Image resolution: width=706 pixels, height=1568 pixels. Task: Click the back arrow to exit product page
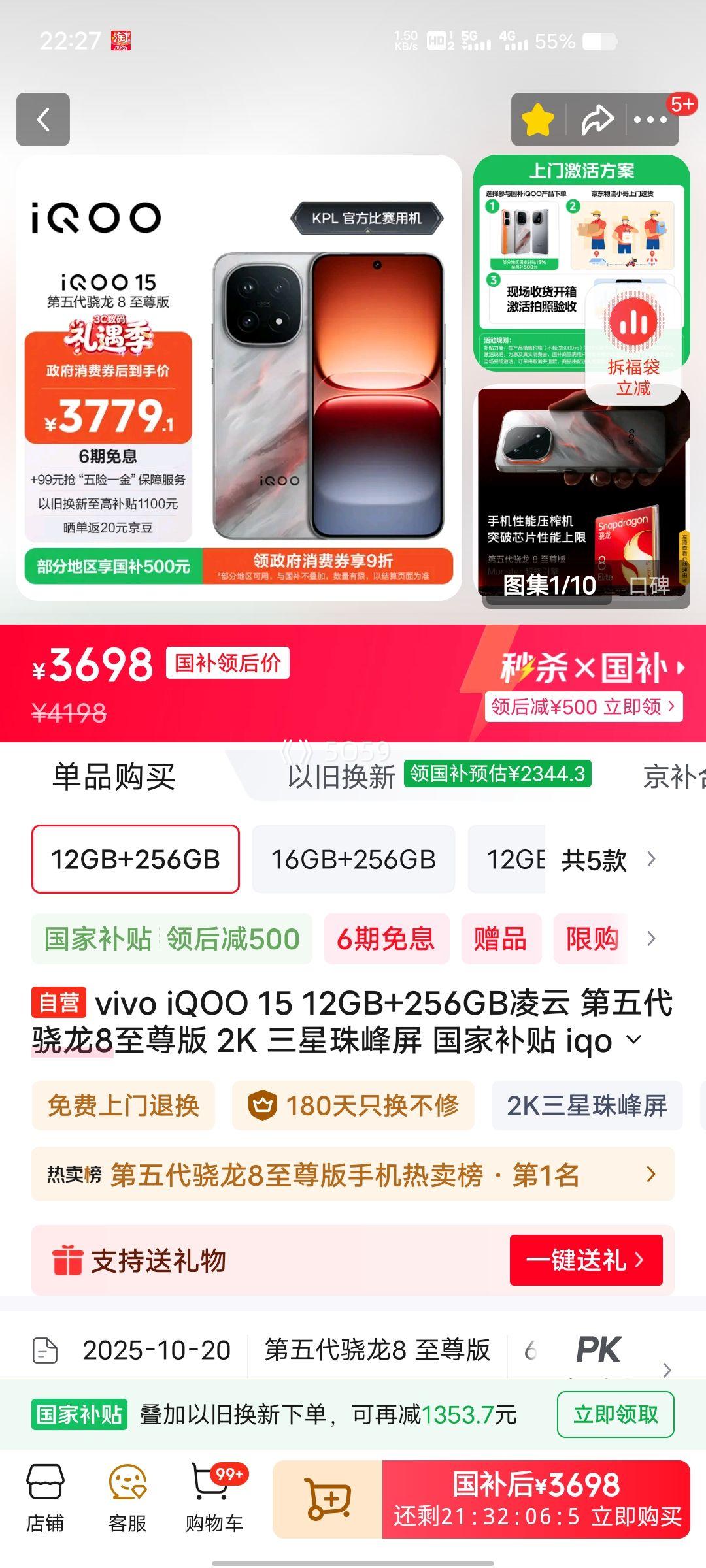43,120
